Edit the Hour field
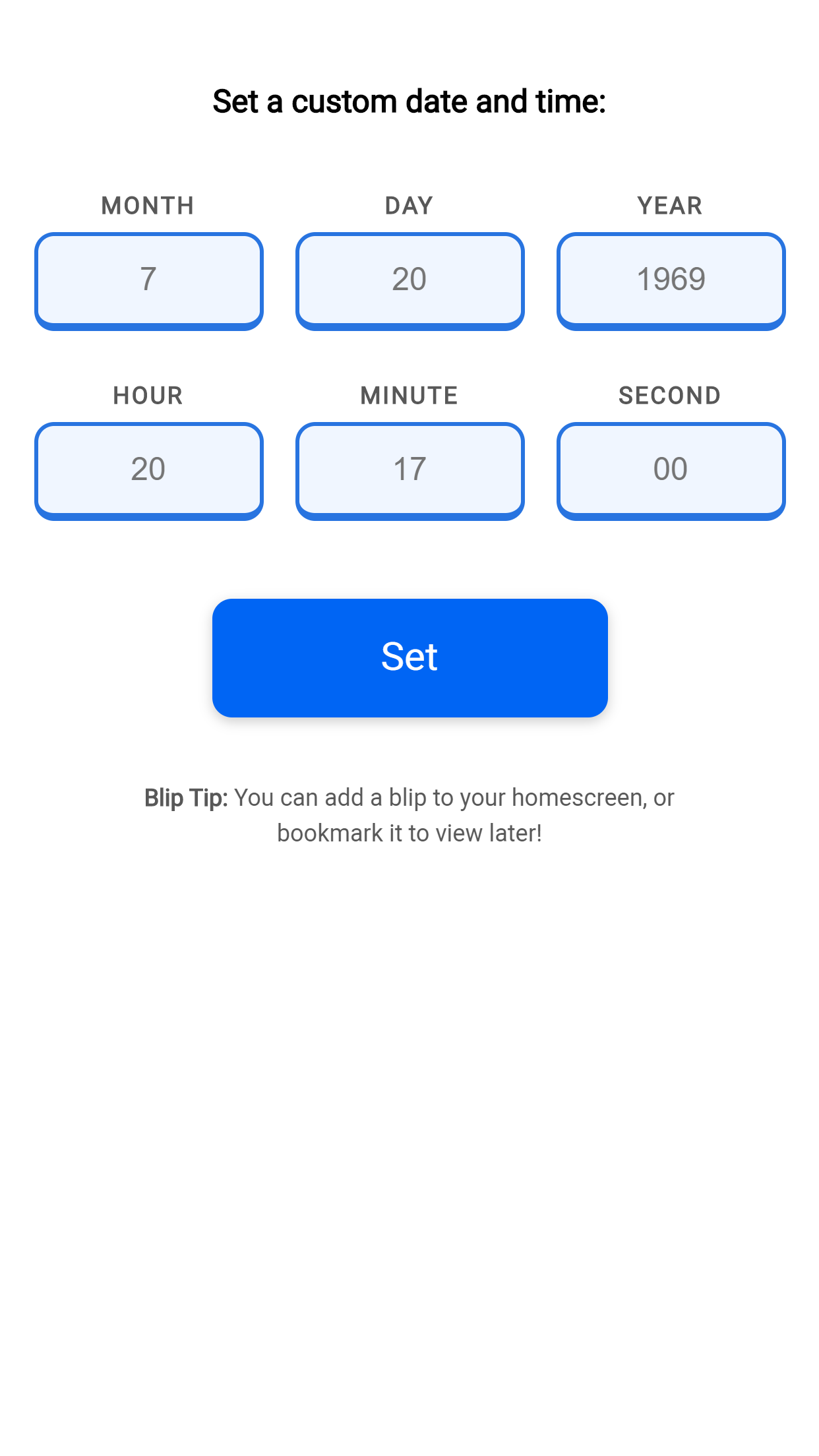 [x=148, y=470]
